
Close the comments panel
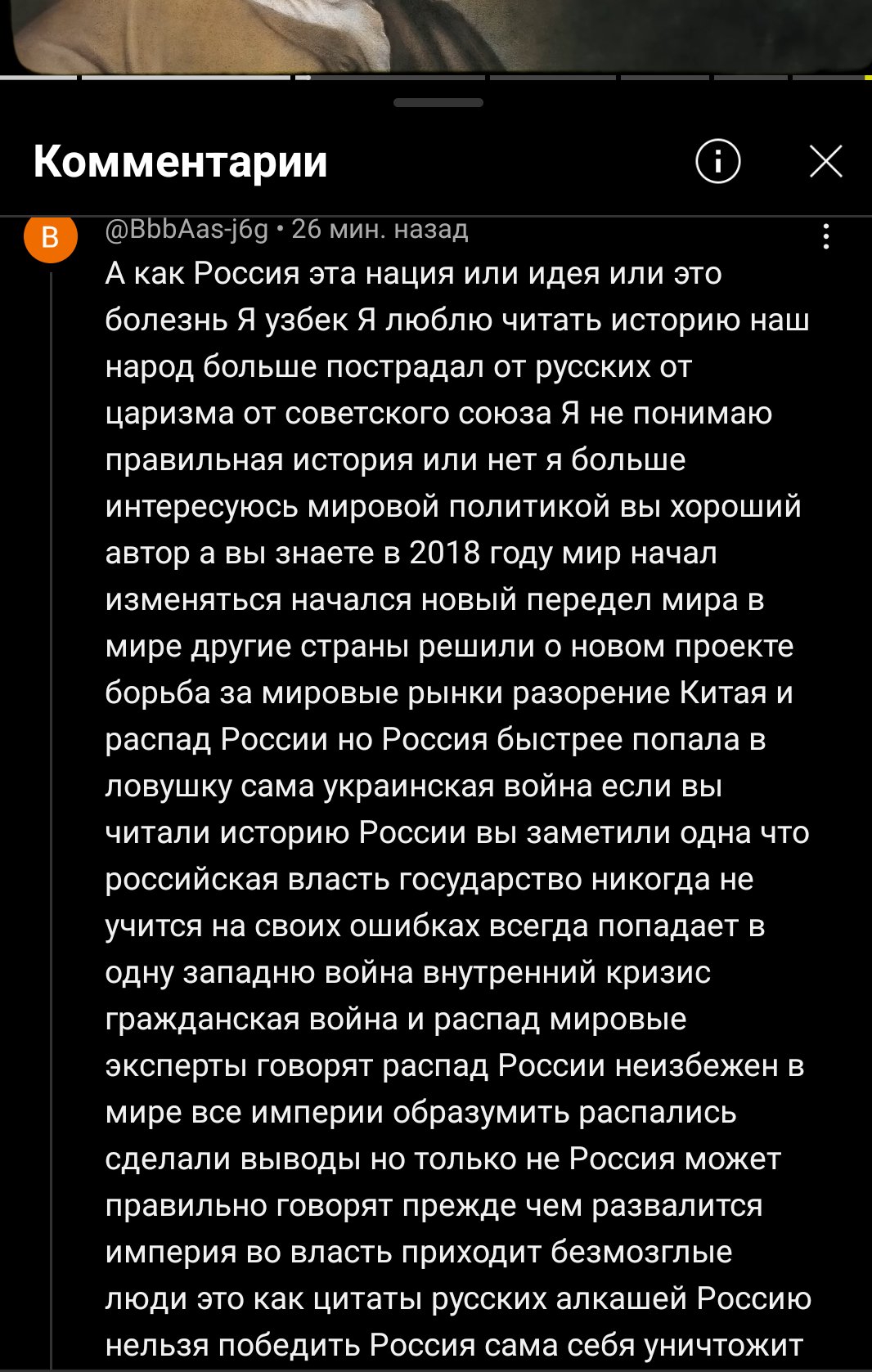click(x=825, y=161)
